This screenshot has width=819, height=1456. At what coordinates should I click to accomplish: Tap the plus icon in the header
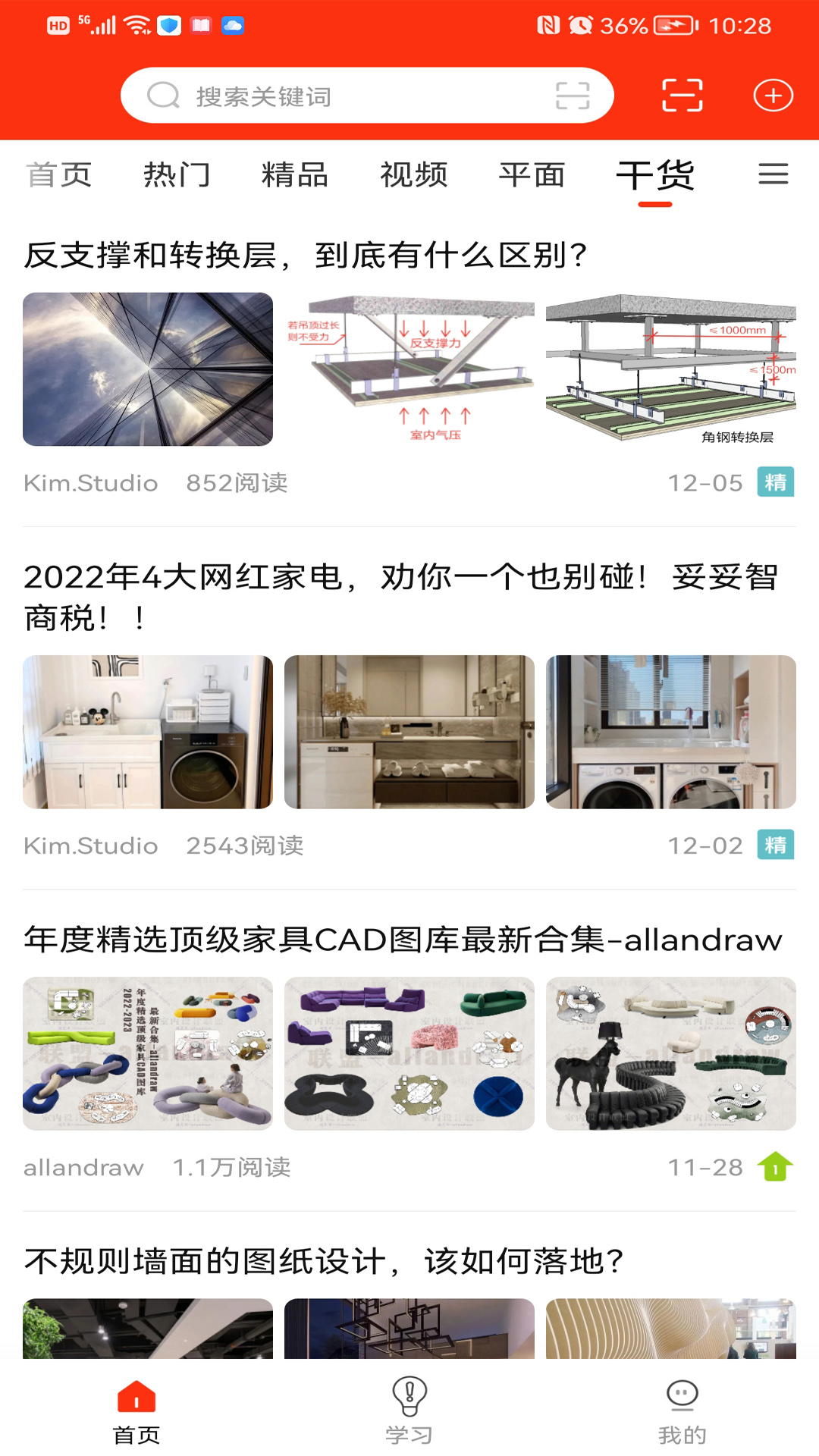click(x=773, y=96)
